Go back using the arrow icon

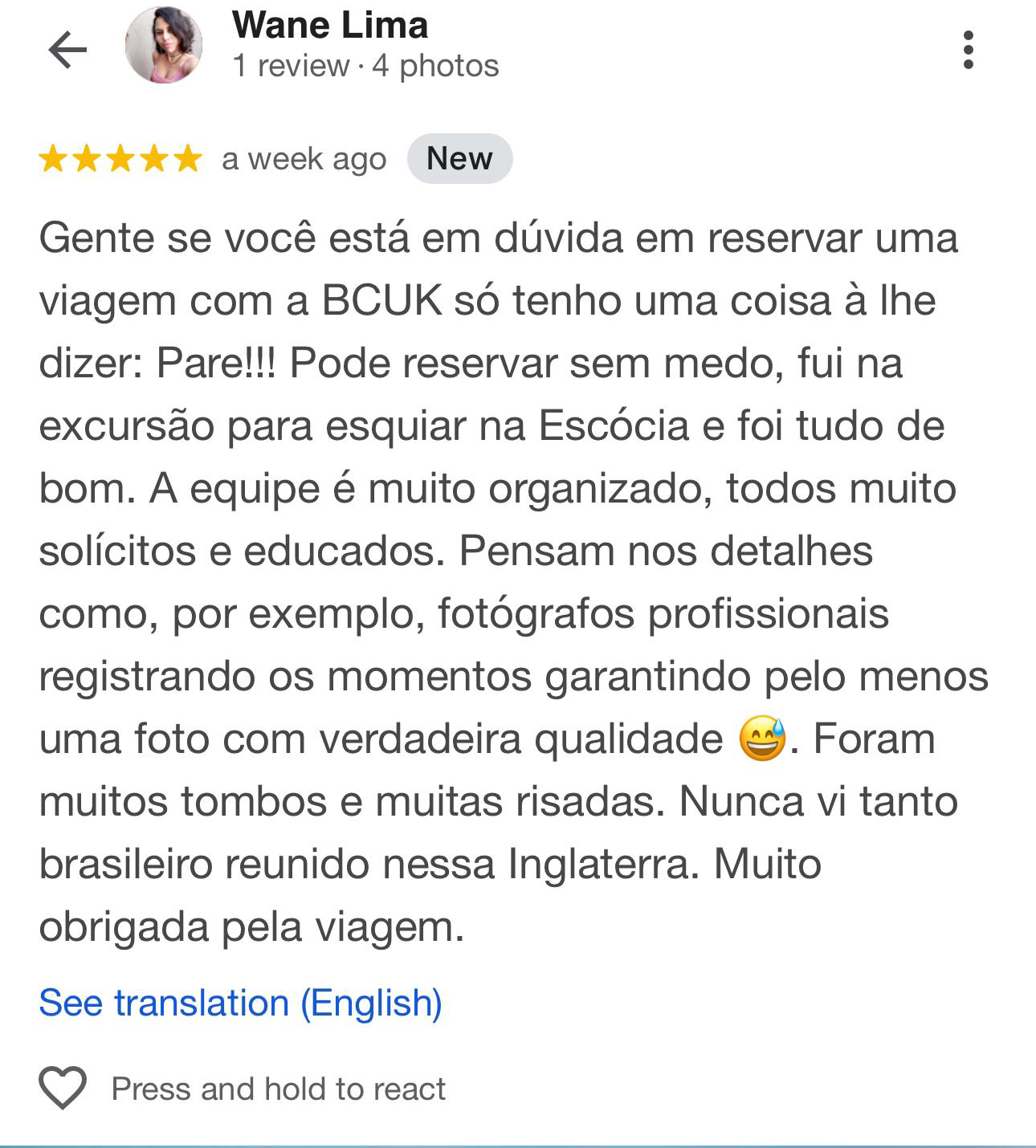pos(67,51)
